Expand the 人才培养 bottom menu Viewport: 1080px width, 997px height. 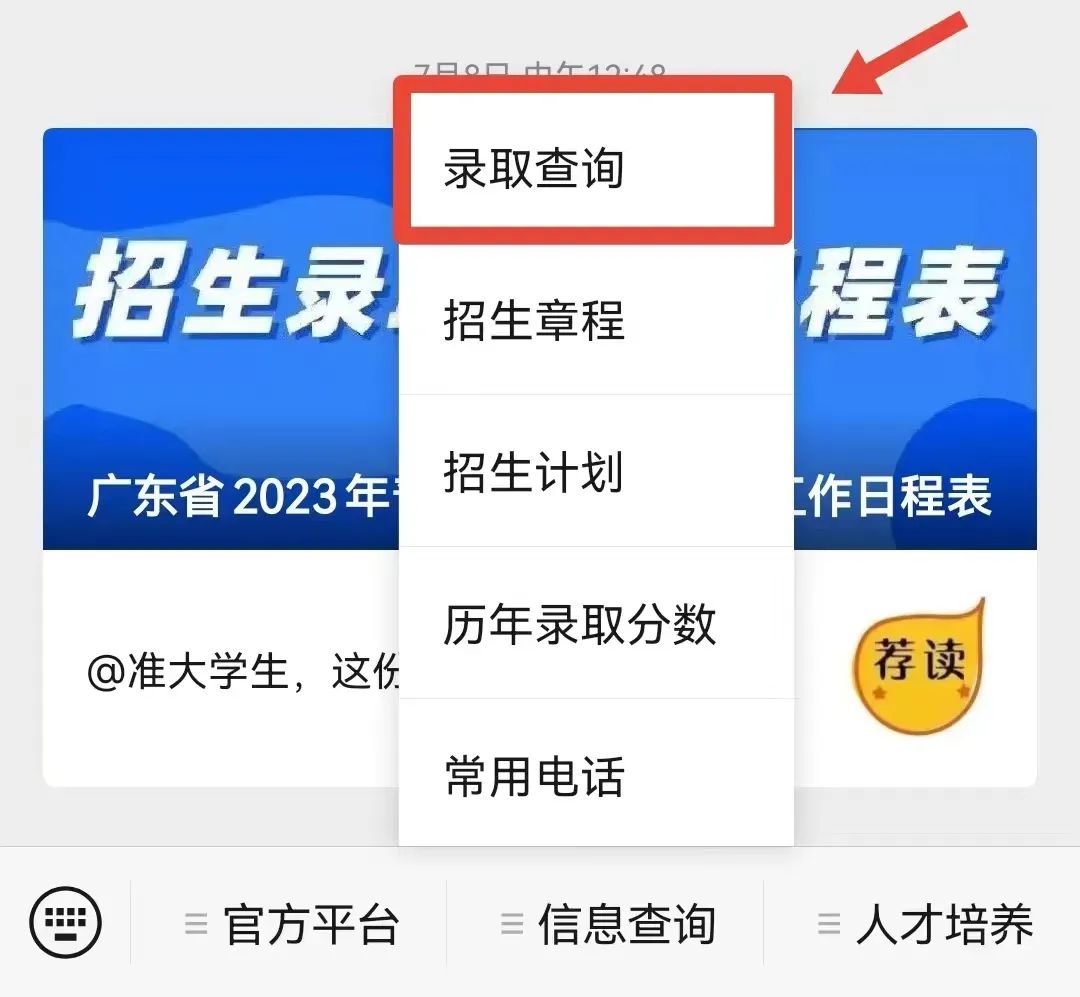click(x=924, y=924)
